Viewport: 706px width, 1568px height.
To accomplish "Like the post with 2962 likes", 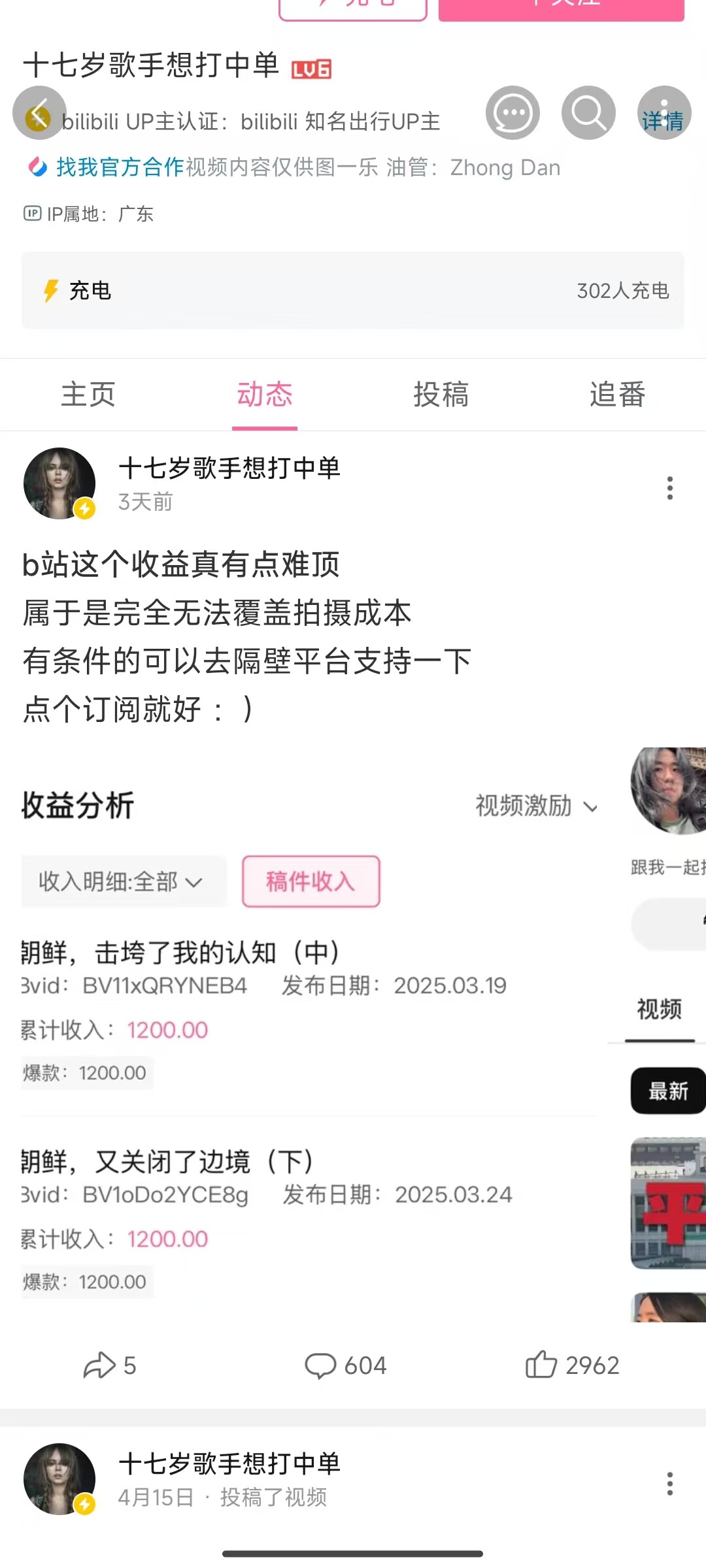I will click(x=571, y=1365).
